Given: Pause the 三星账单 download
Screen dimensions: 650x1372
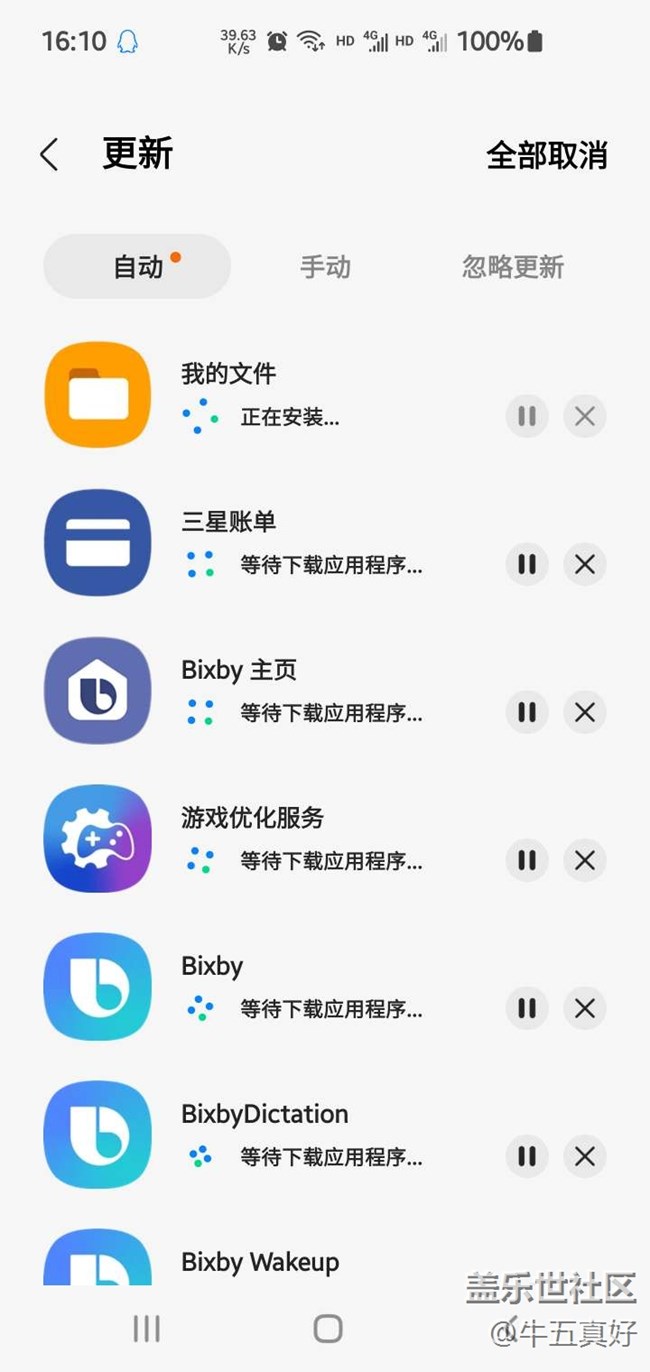Looking at the screenshot, I should 527,564.
